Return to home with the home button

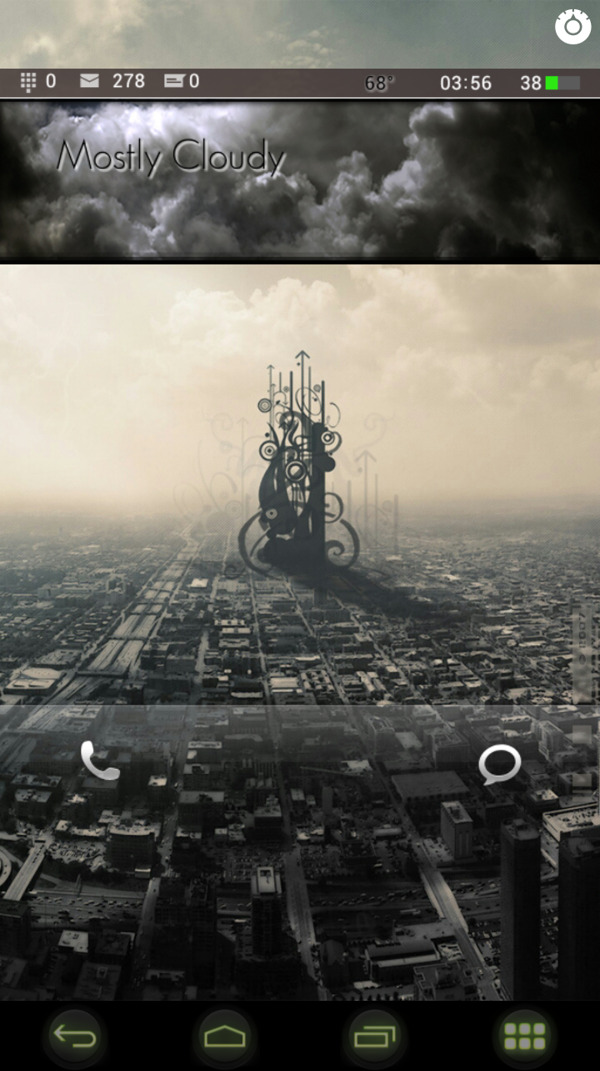pos(225,1036)
